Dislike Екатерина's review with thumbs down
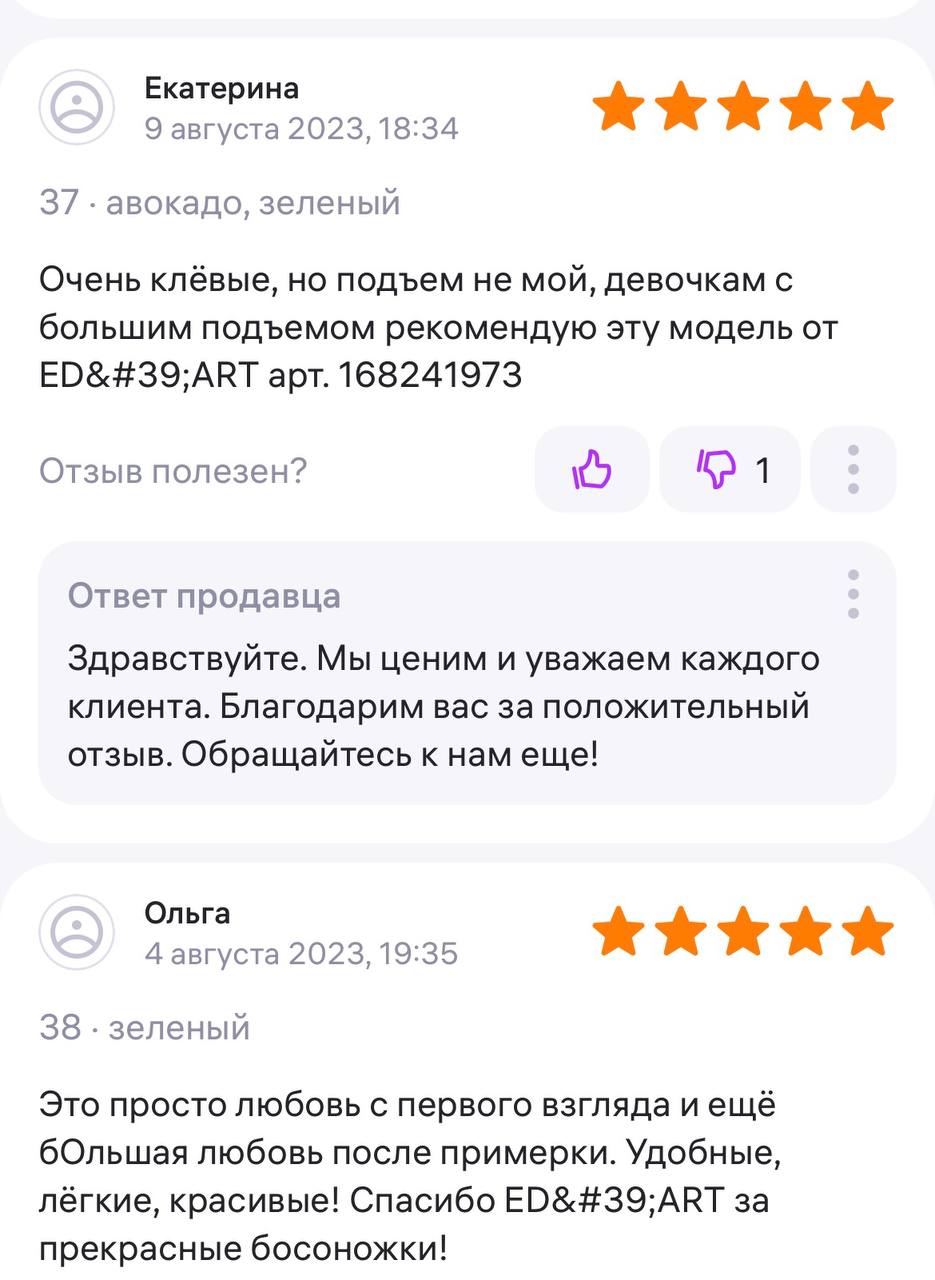The height and width of the screenshot is (1280, 935). [730, 469]
